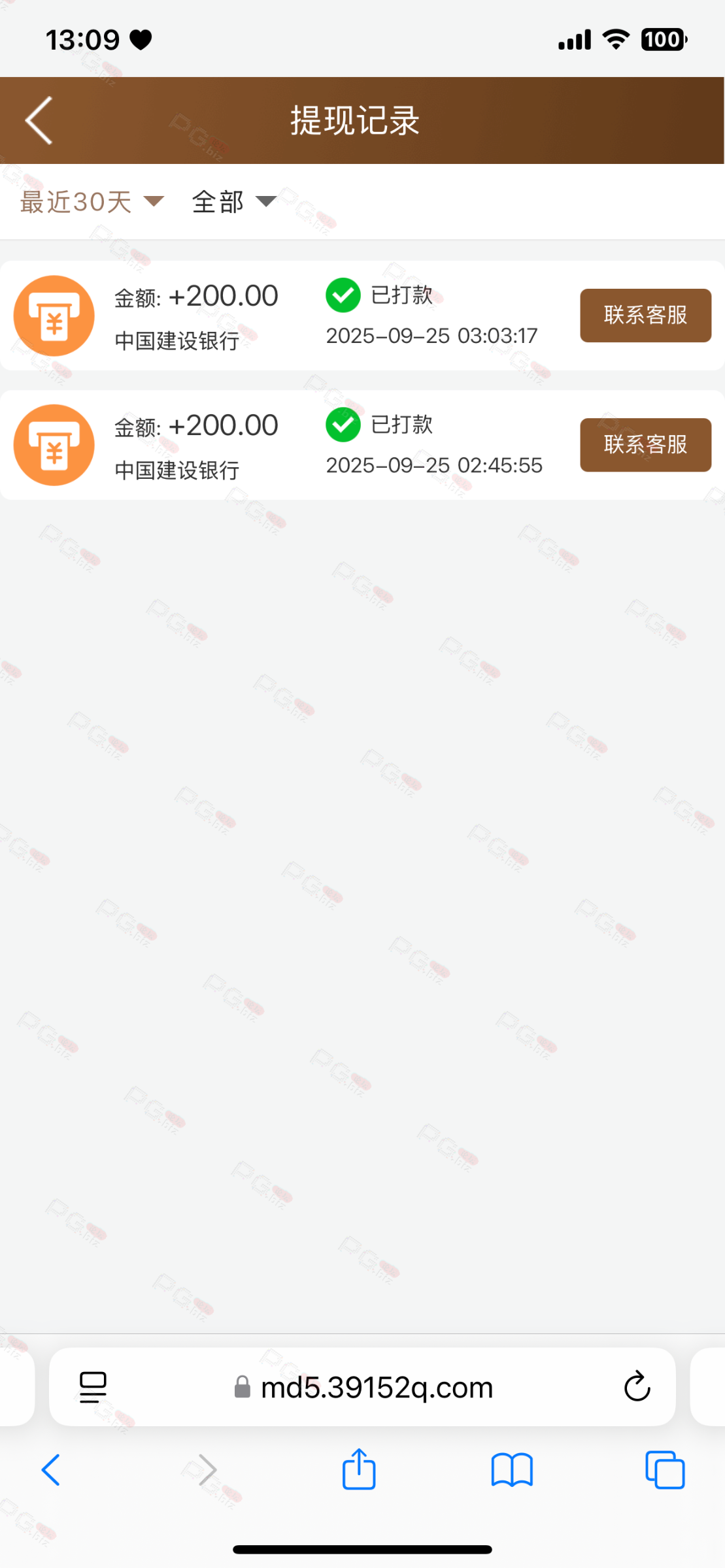The width and height of the screenshot is (725, 1568).
Task: Open Safari bookmarks
Action: 512,1470
